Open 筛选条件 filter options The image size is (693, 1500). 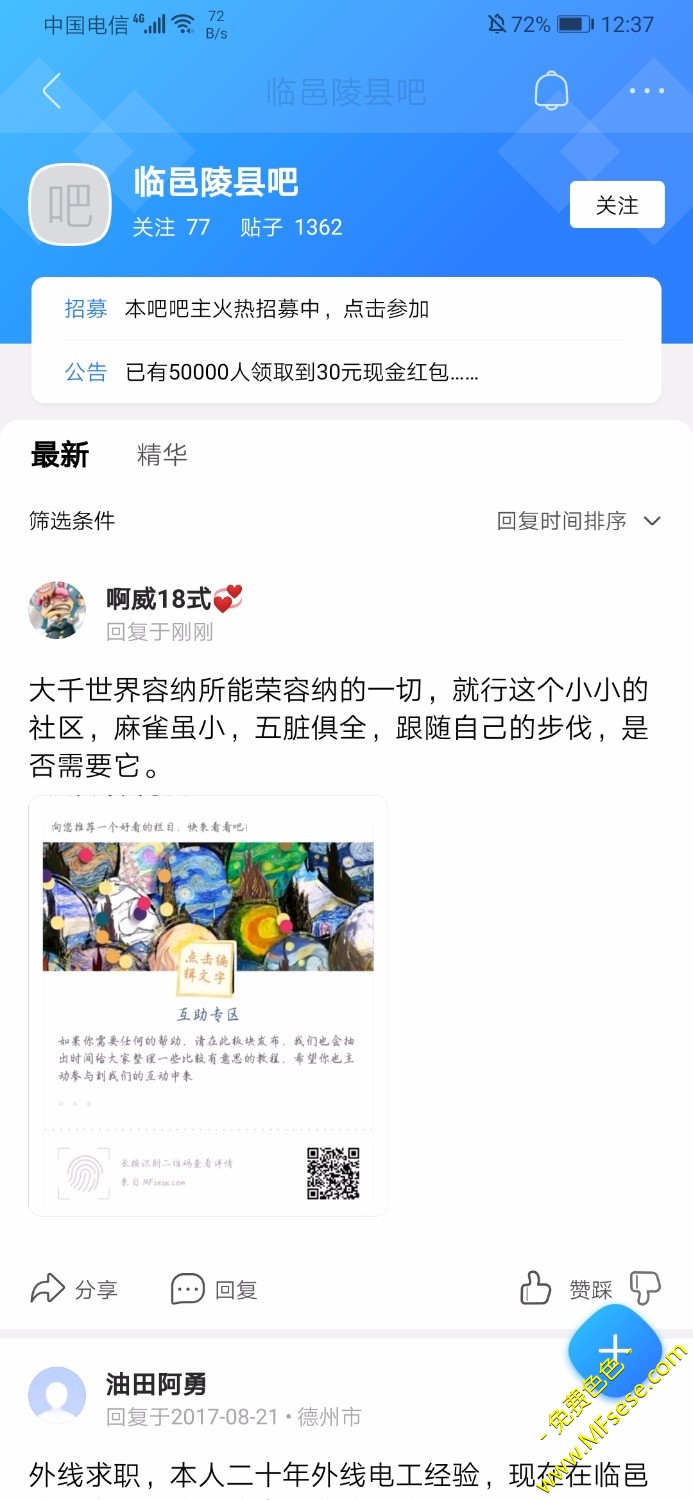(72, 521)
